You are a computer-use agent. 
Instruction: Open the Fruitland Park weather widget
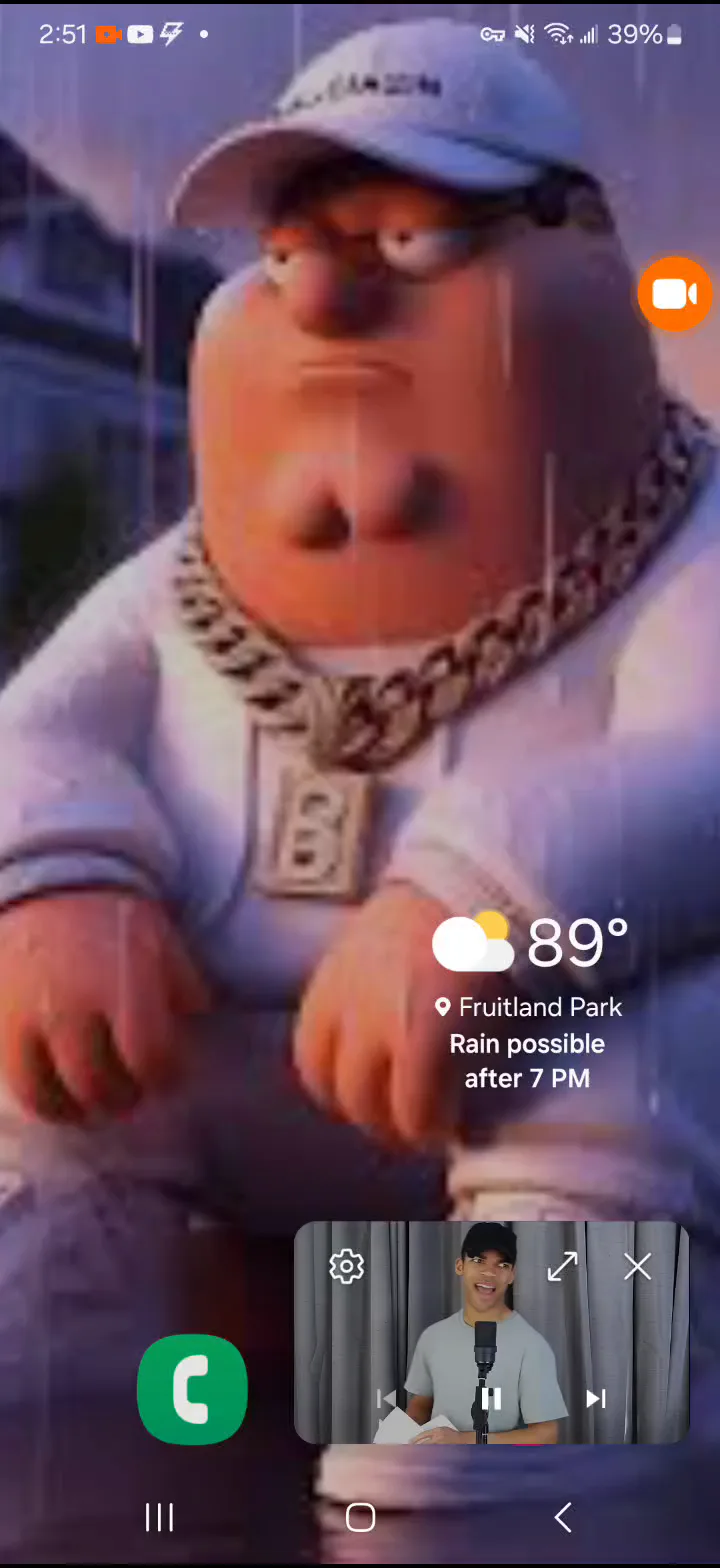[x=528, y=1000]
